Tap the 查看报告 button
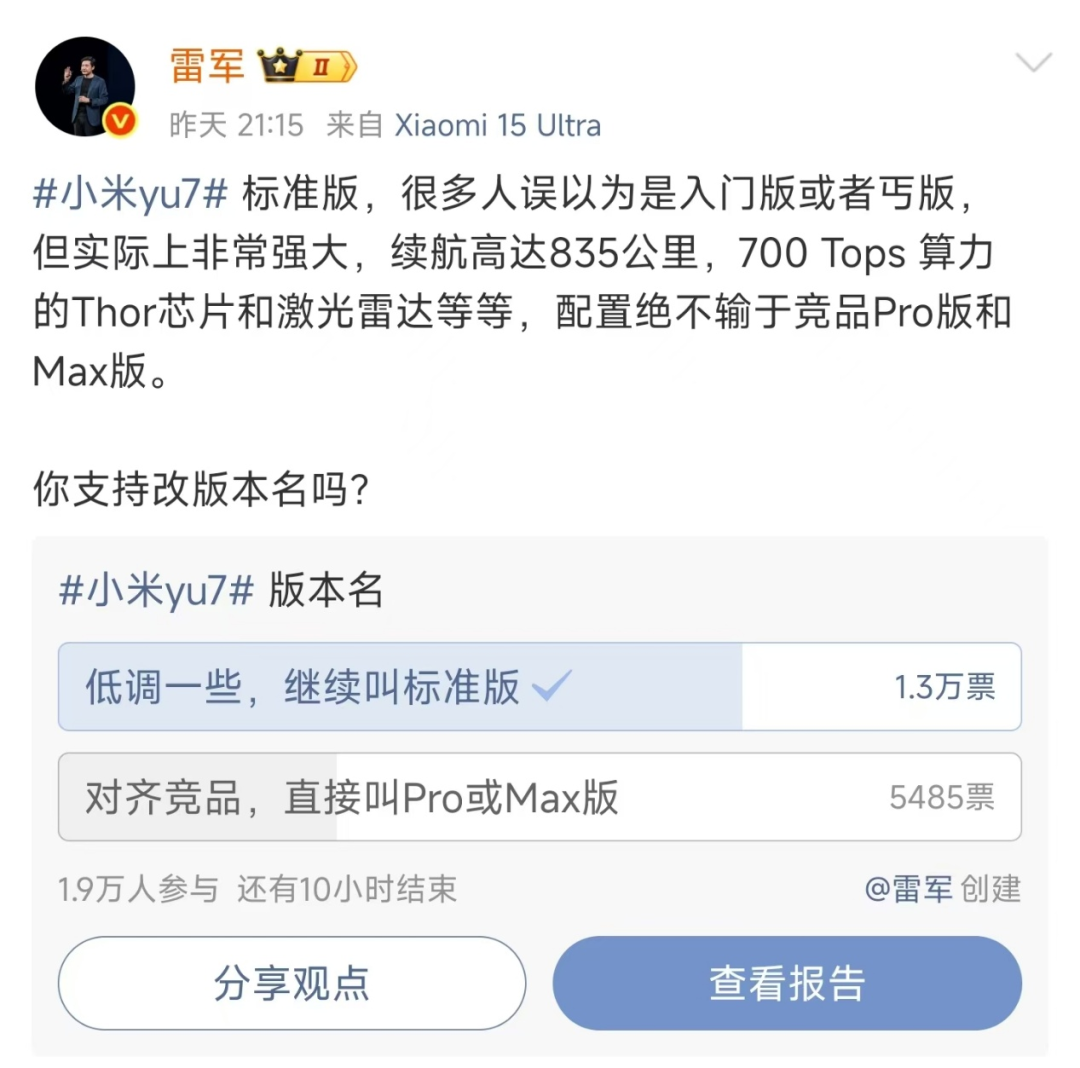The image size is (1080, 1068). point(787,983)
